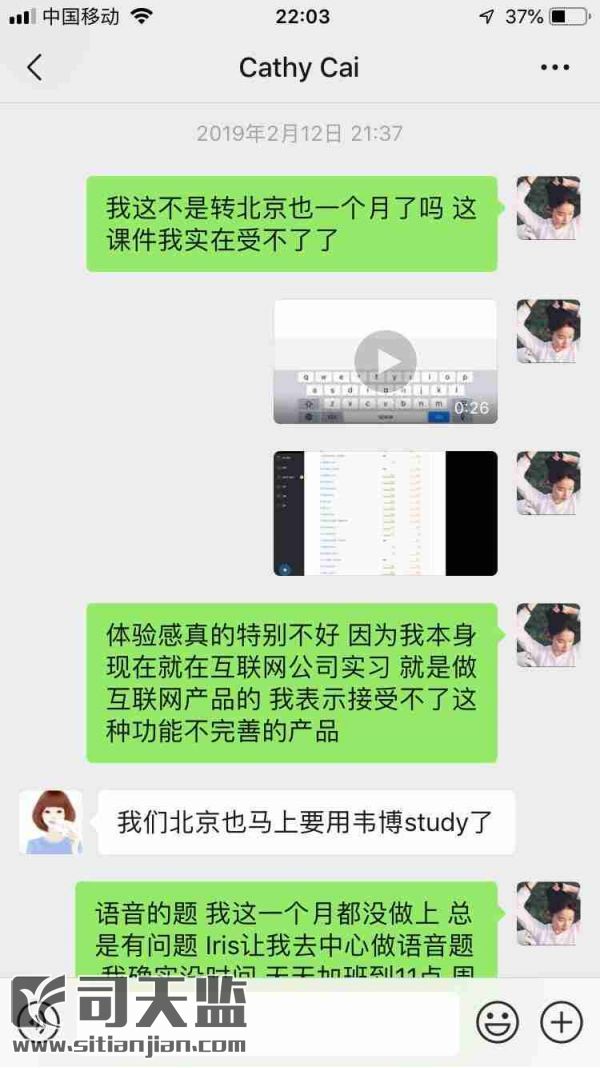600x1068 pixels.
Task: Open the chat overflow menu
Action: pyautogui.click(x=554, y=68)
